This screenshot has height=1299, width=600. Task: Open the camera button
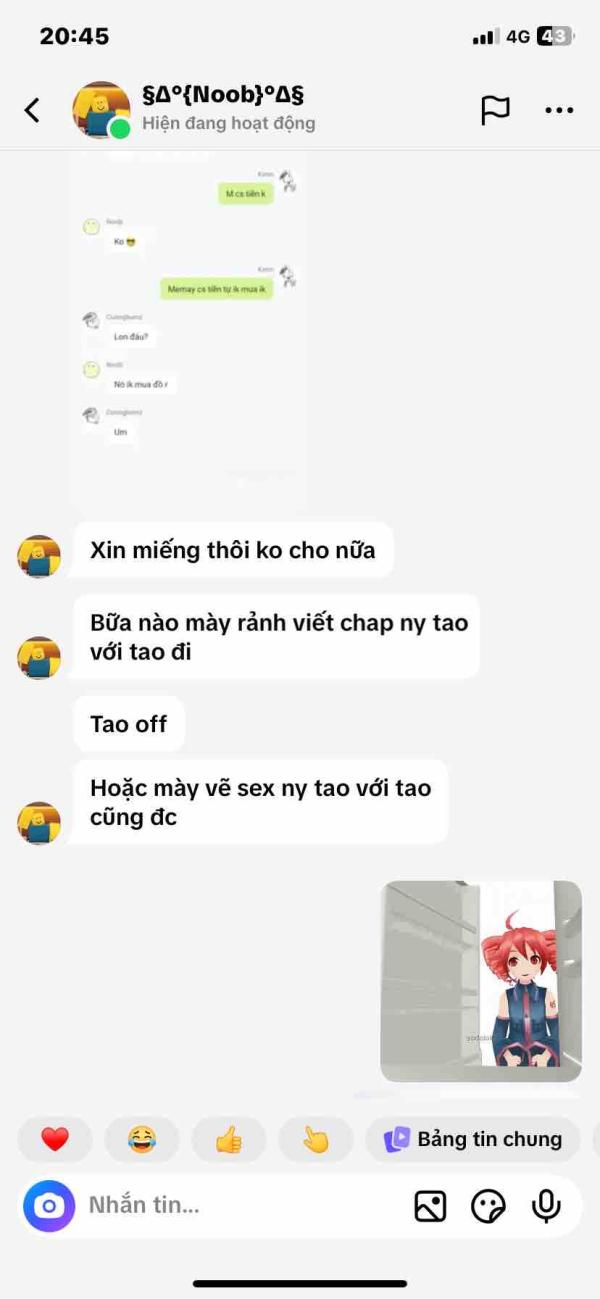click(49, 1206)
